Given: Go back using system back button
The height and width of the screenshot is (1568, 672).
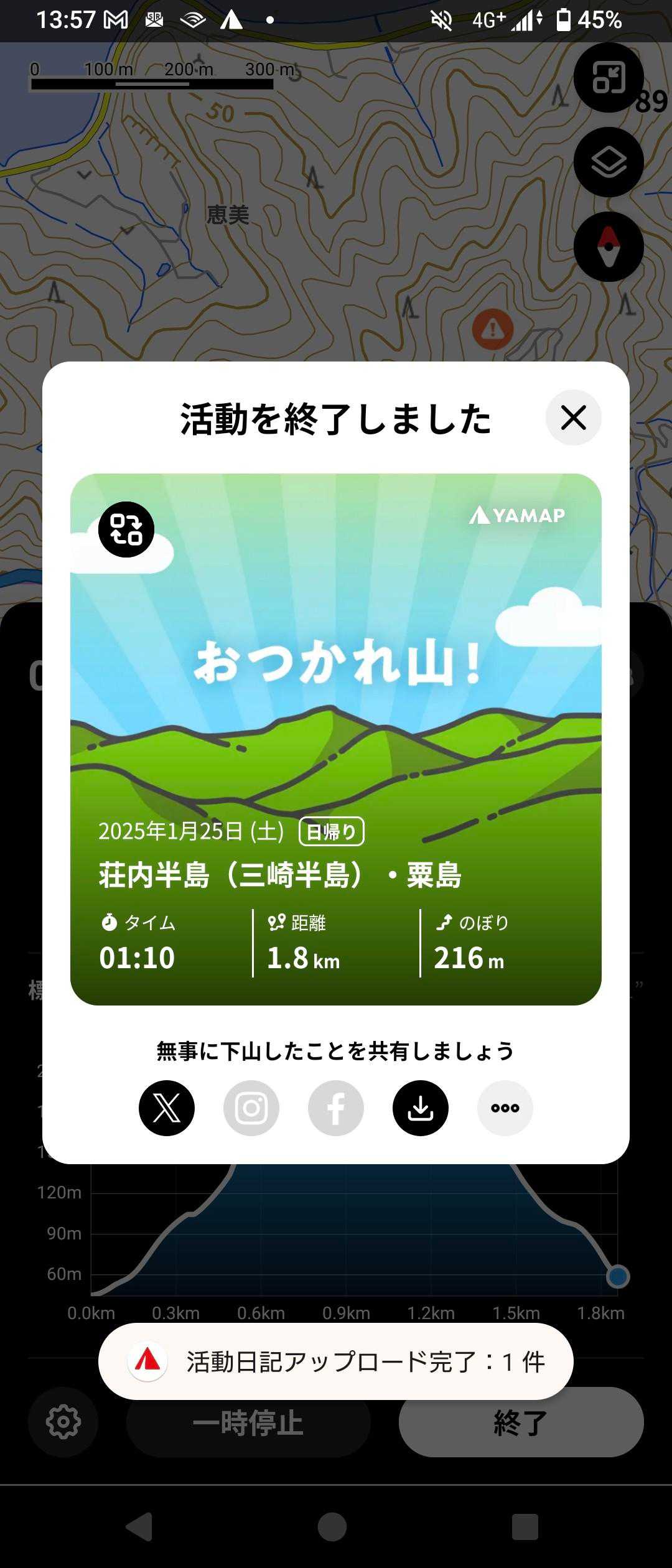Looking at the screenshot, I should click(140, 1527).
